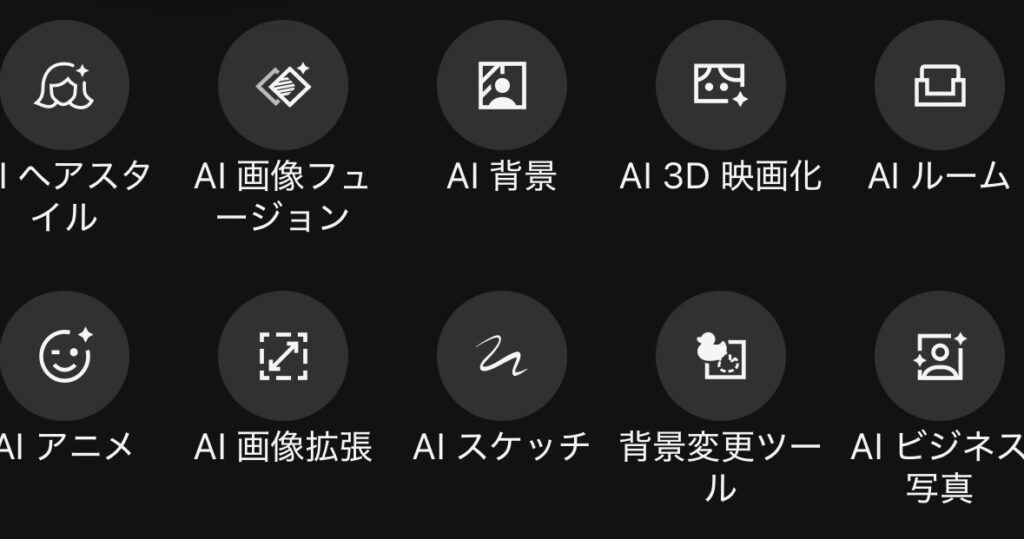Open the AI ヘアスタイル tool

65,85
